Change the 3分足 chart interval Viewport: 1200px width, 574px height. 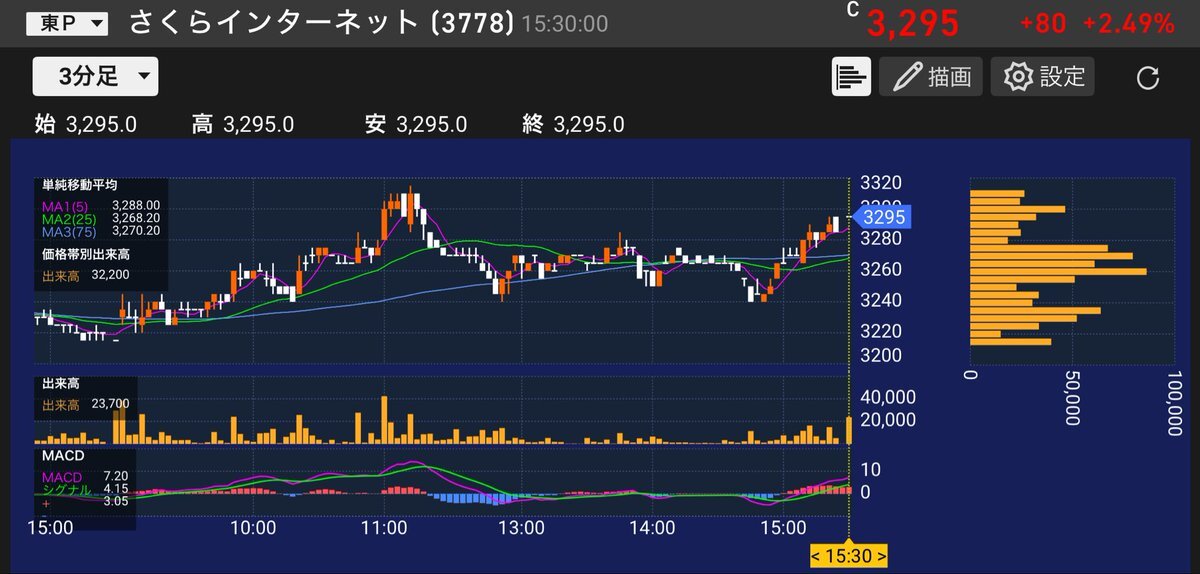95,76
